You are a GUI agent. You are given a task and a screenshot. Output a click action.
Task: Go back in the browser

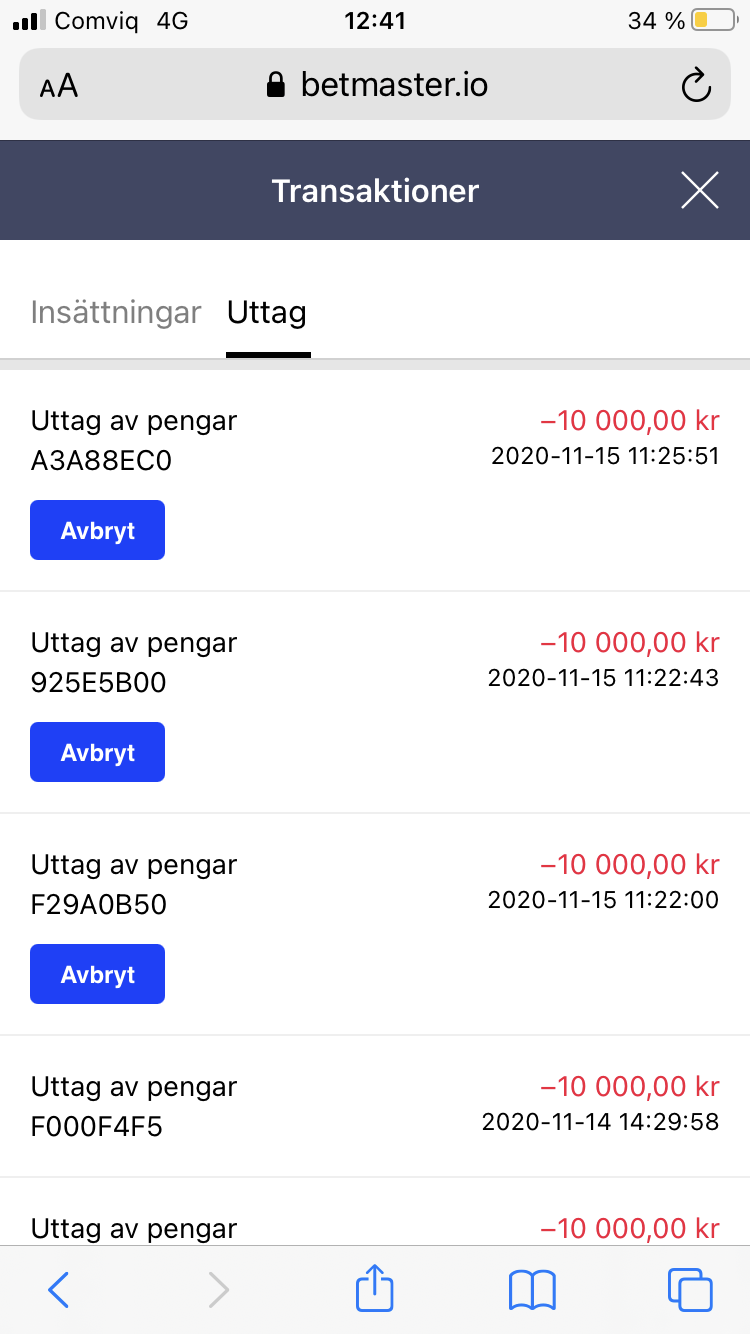[x=59, y=1290]
